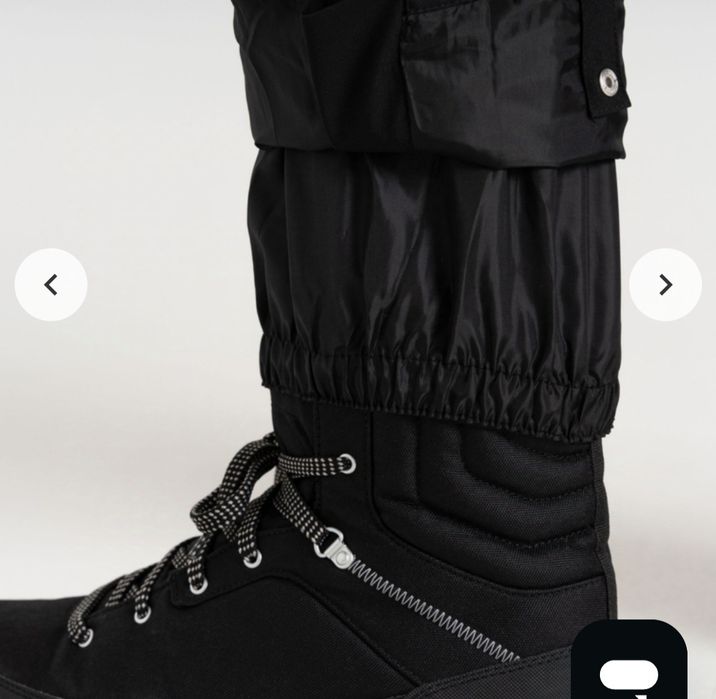Open the chat support bubble
Screen dimensions: 716x699
click(x=629, y=664)
